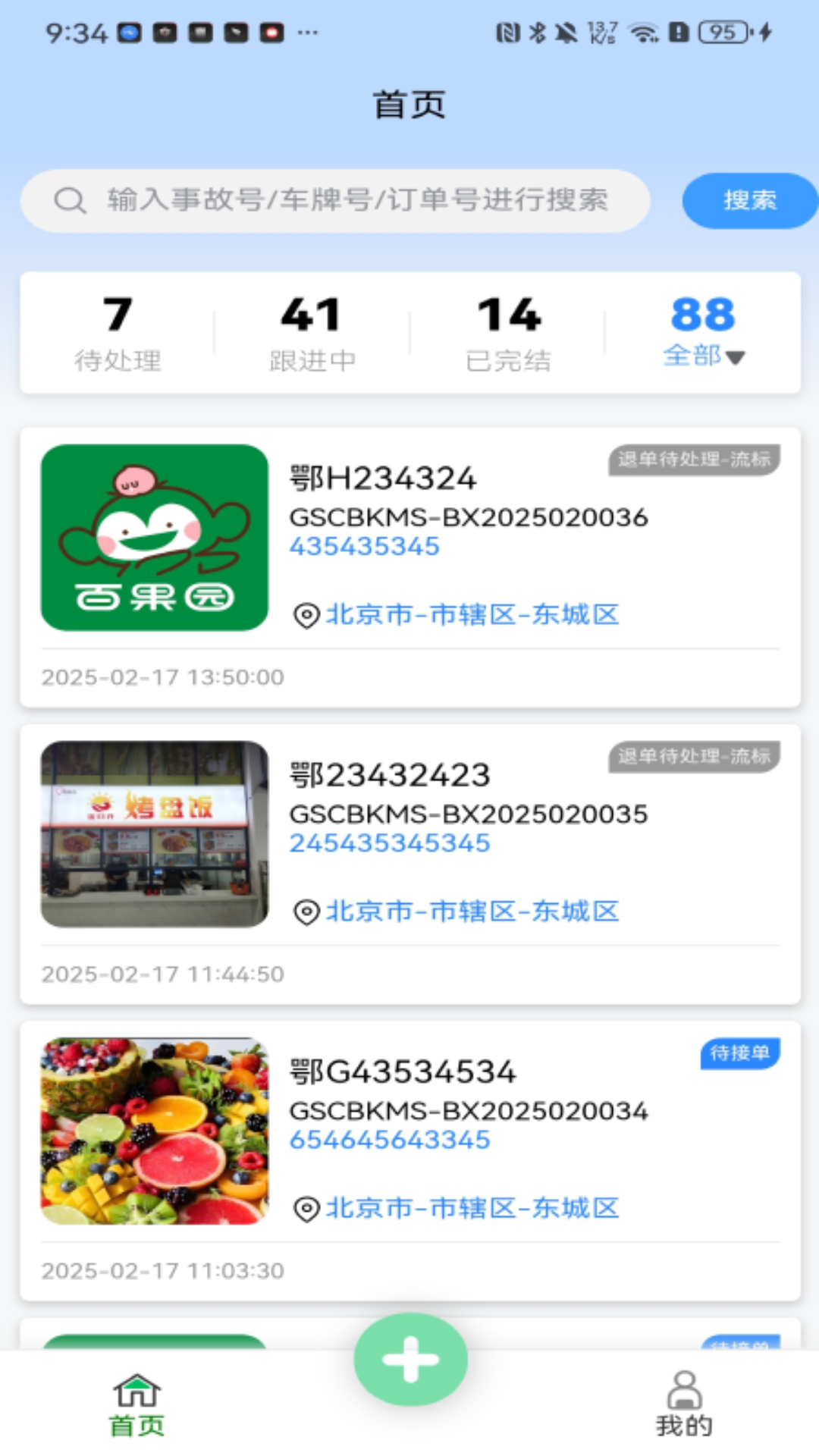The width and height of the screenshot is (819, 1456).
Task: Open the location link under GSCBKMS-BX2025020034
Action: point(472,1208)
